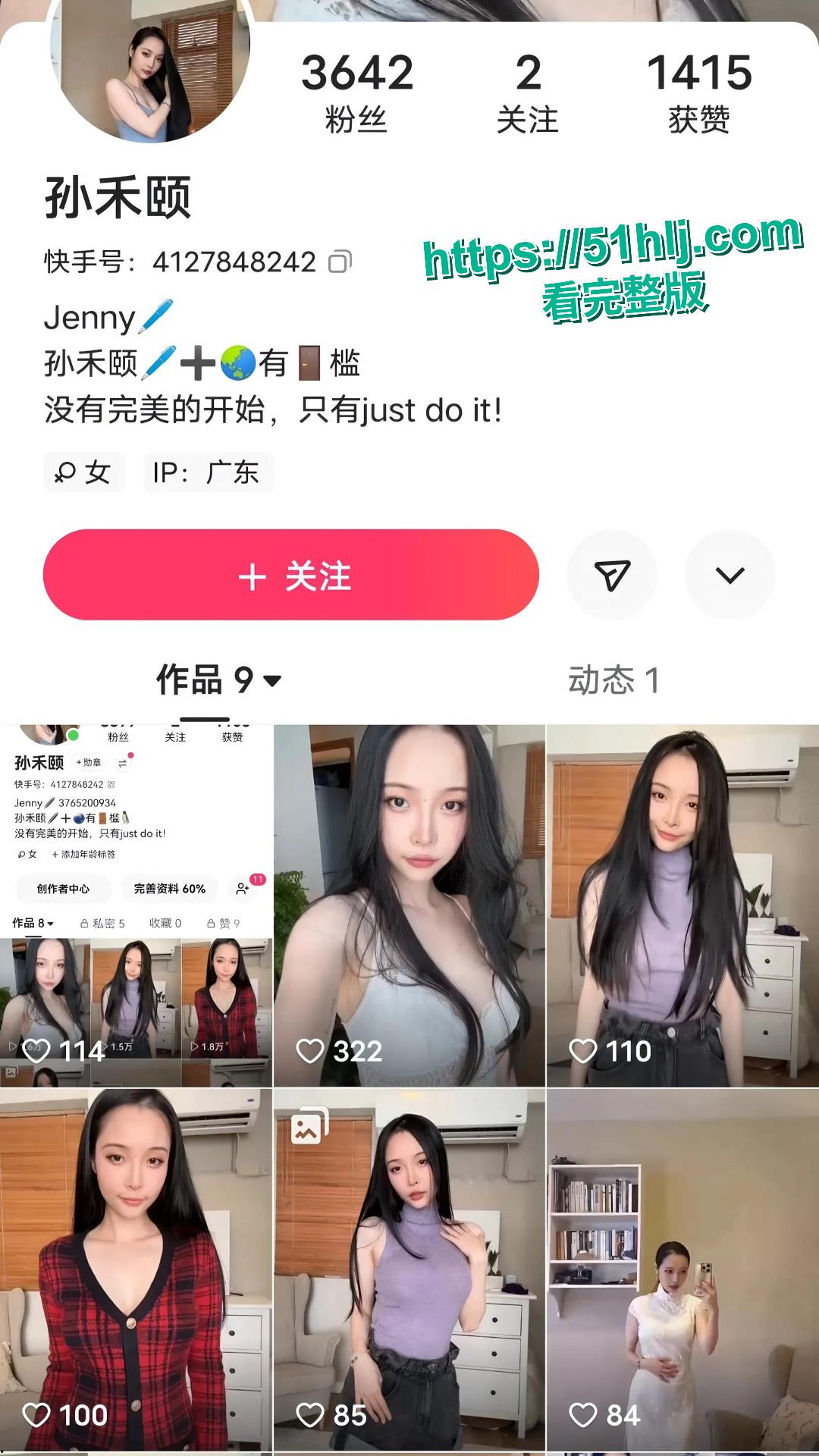Image resolution: width=819 pixels, height=1456 pixels.
Task: Open 创作者中心
Action: (x=63, y=888)
